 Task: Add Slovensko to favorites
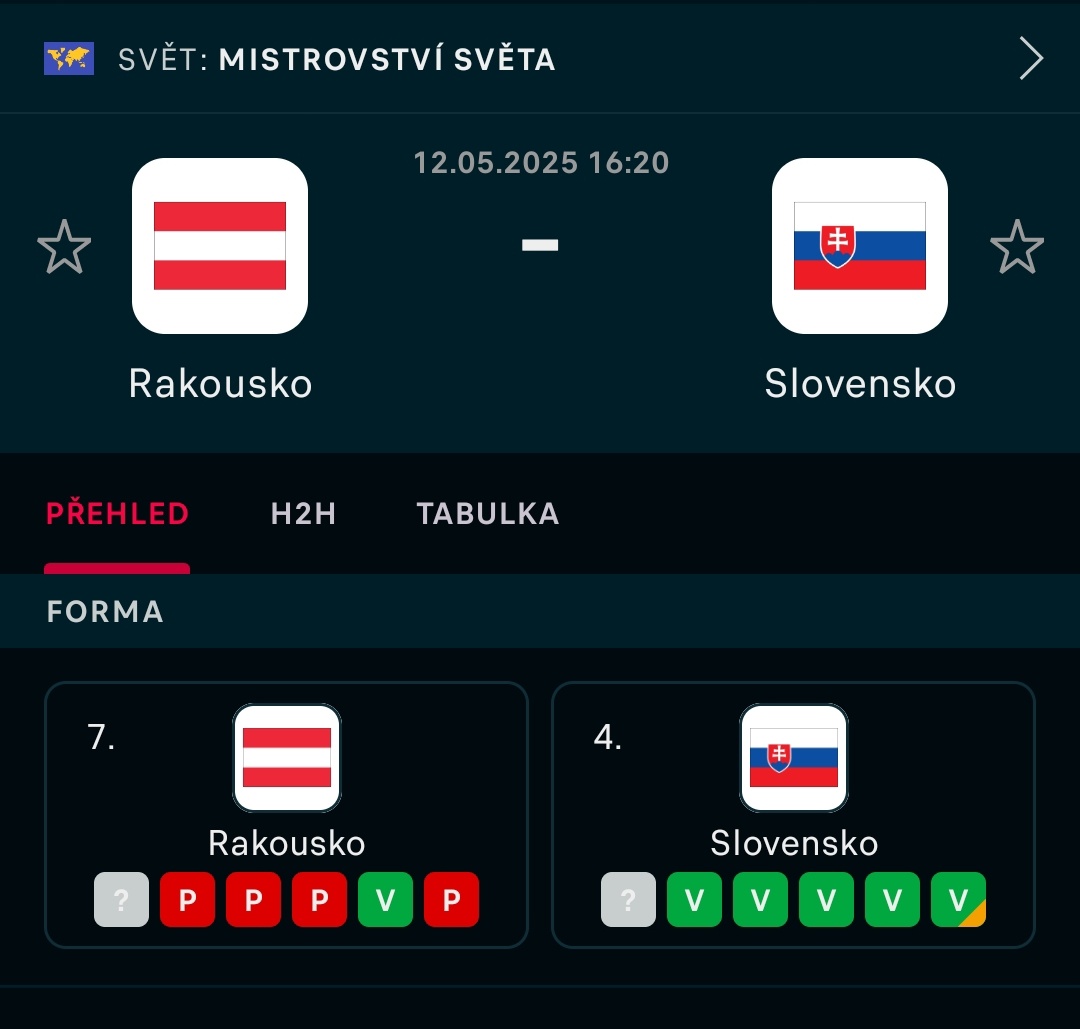[1017, 247]
